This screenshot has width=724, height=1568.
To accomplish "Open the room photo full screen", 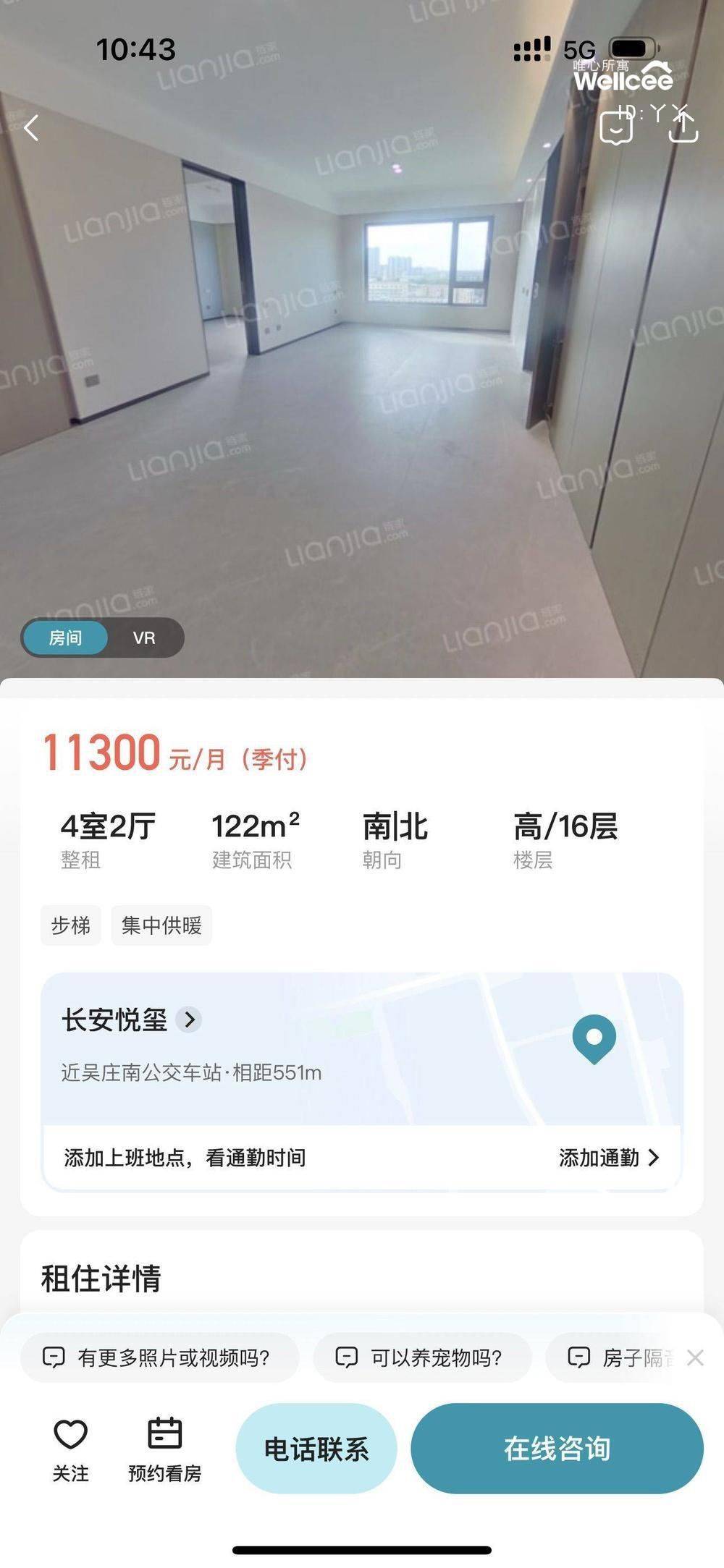I will (x=362, y=362).
